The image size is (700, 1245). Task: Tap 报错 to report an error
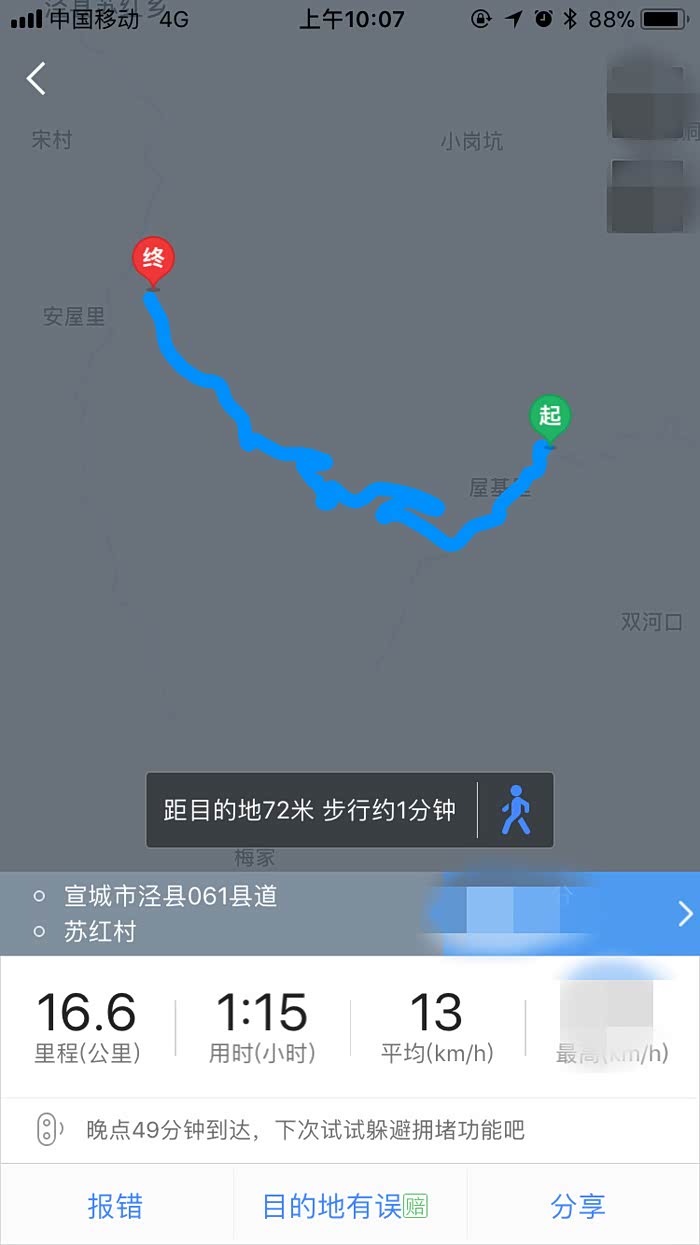pyautogui.click(x=116, y=1206)
